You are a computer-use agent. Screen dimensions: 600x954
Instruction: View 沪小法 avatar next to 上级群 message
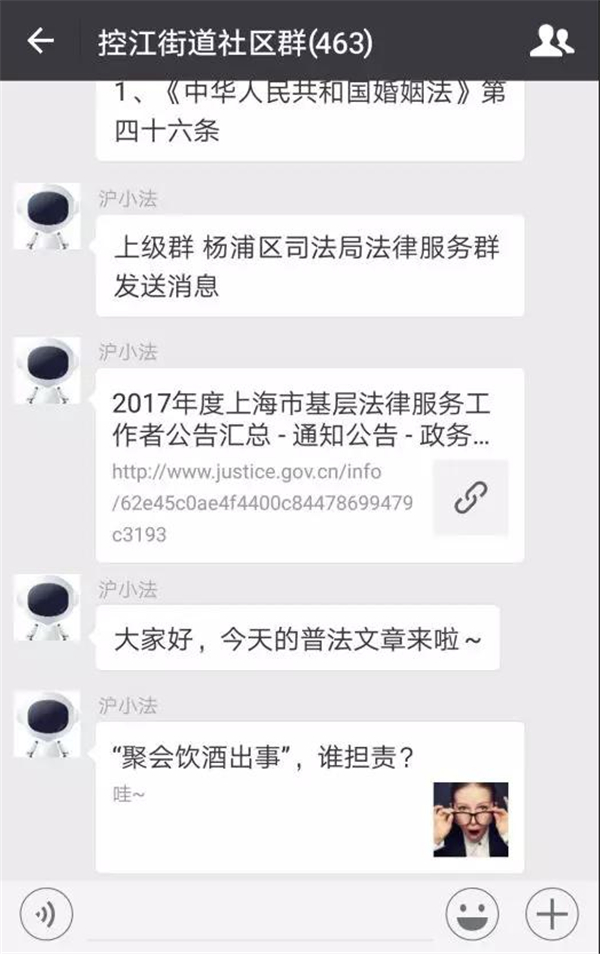[x=46, y=216]
